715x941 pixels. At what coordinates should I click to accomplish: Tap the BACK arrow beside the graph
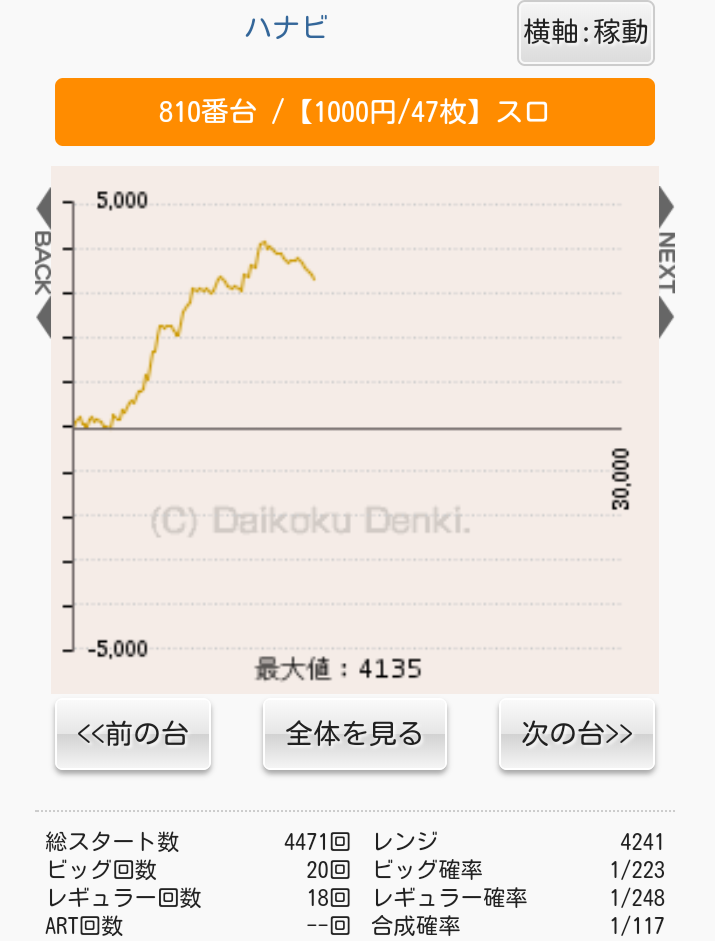click(43, 263)
